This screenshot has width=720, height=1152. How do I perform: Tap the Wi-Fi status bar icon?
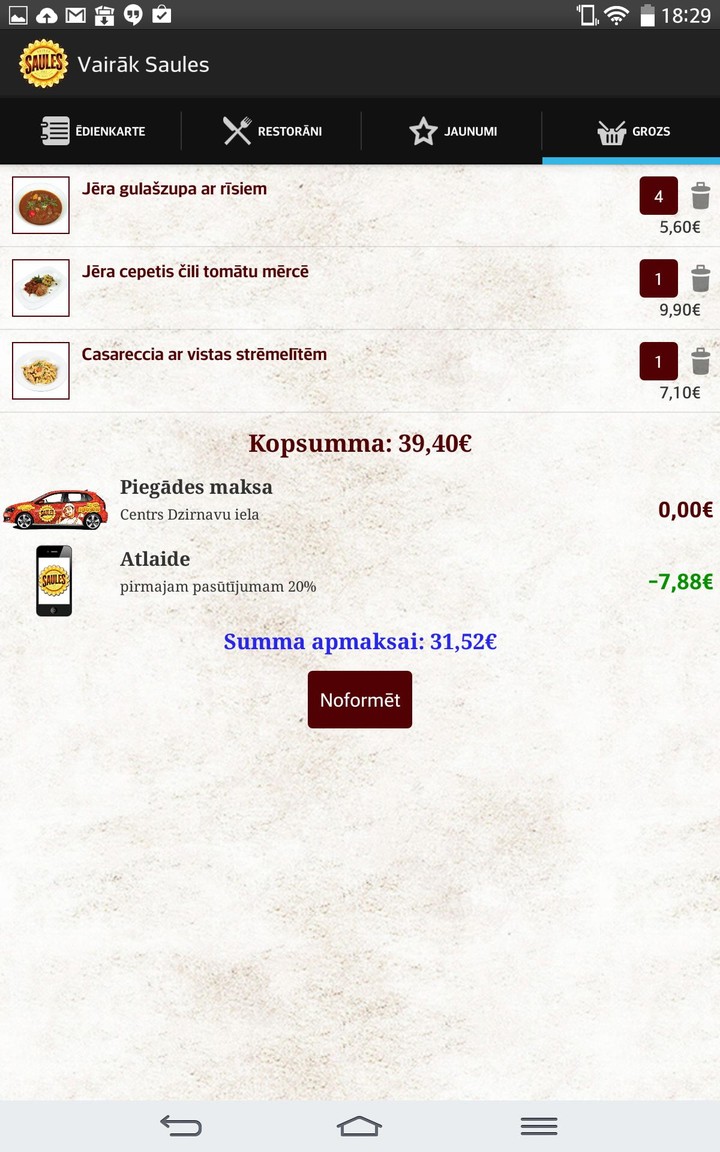615,15
